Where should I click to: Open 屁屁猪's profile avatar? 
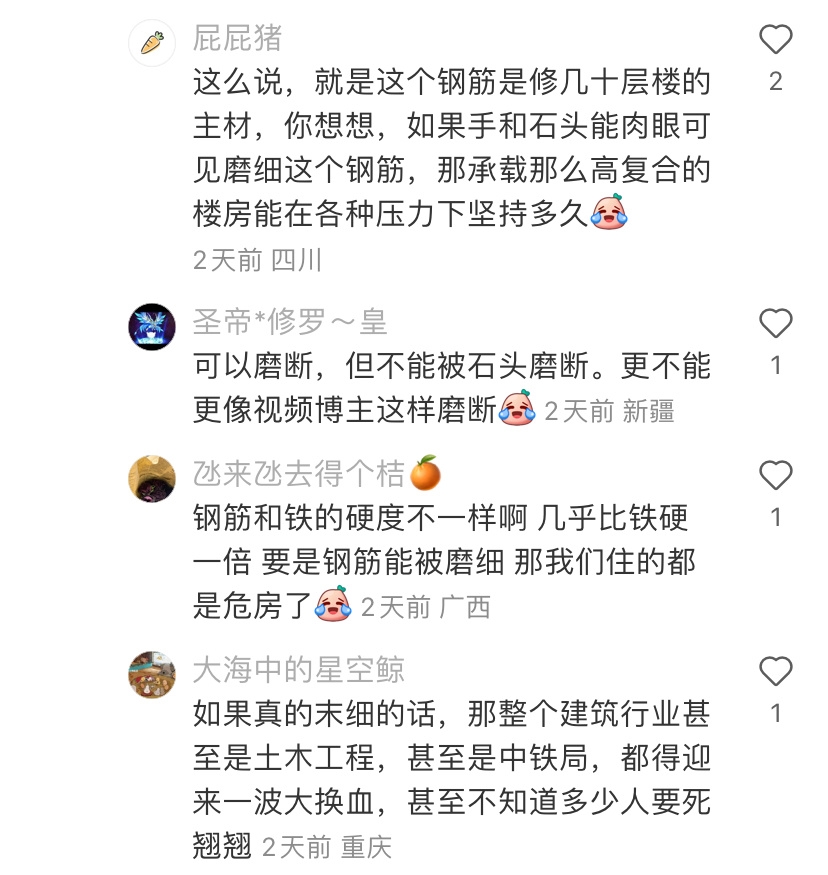(x=152, y=42)
